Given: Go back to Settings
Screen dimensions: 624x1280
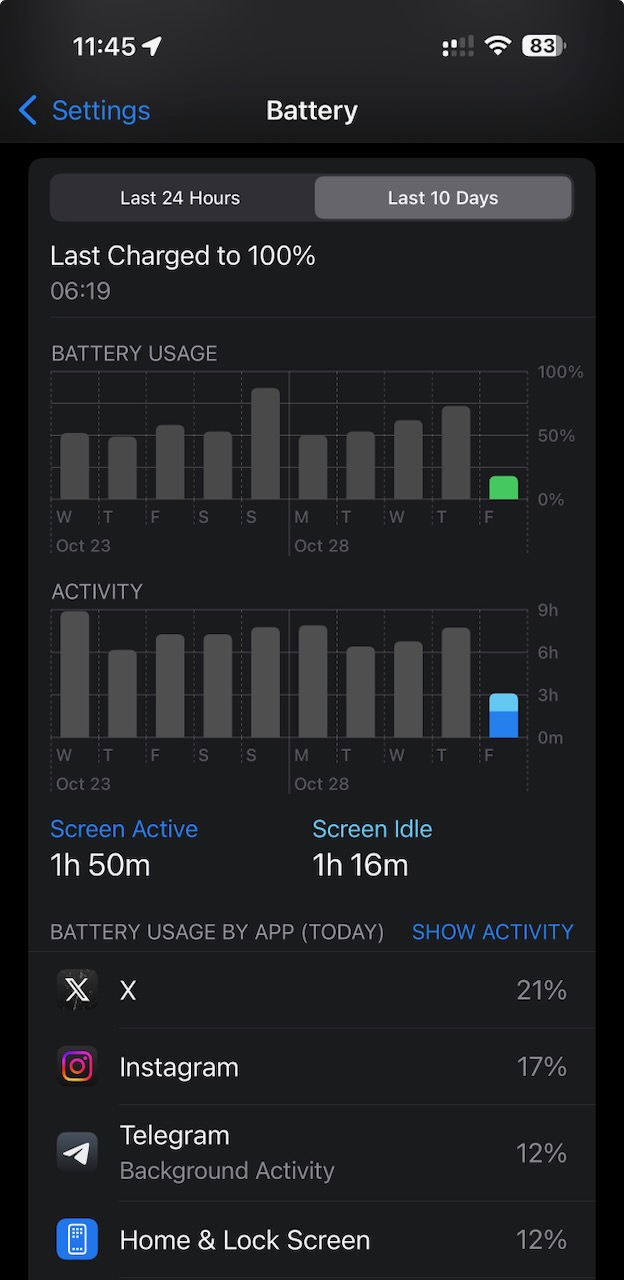Looking at the screenshot, I should click(x=85, y=110).
